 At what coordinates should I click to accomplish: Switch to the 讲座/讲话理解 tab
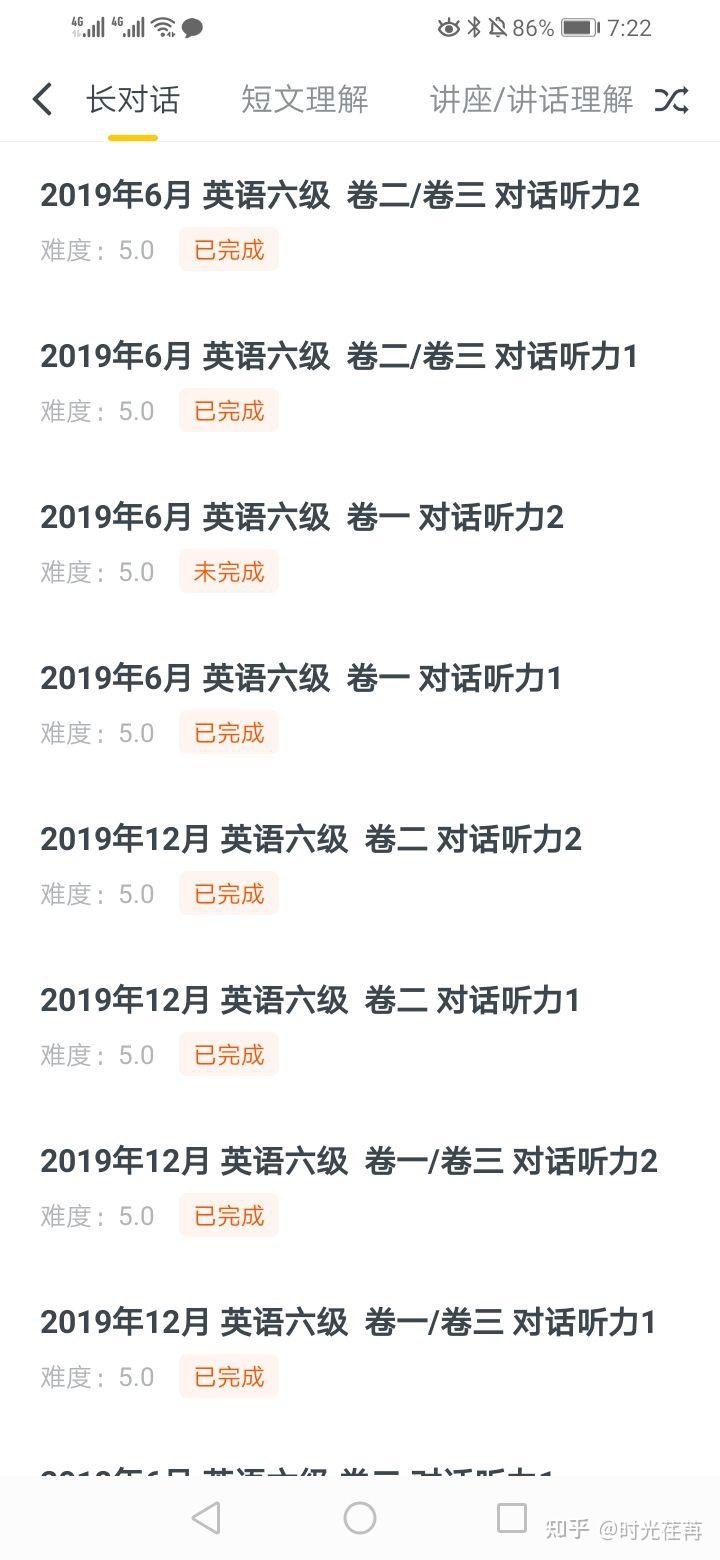click(531, 100)
